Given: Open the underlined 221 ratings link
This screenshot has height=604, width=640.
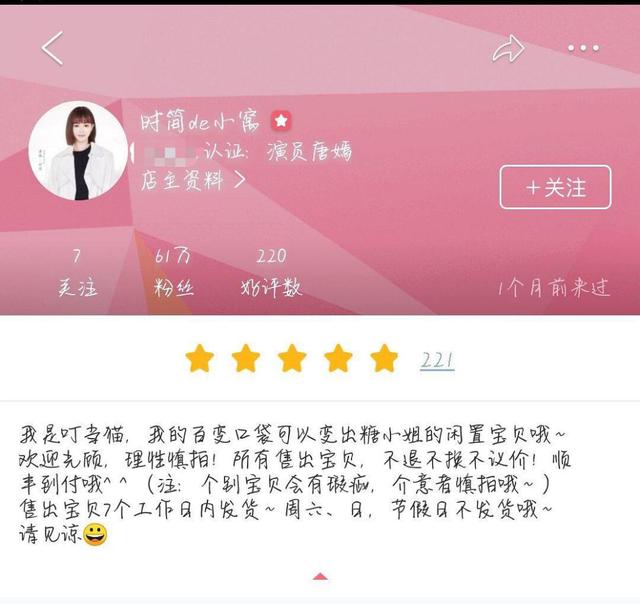Looking at the screenshot, I should point(437,360).
